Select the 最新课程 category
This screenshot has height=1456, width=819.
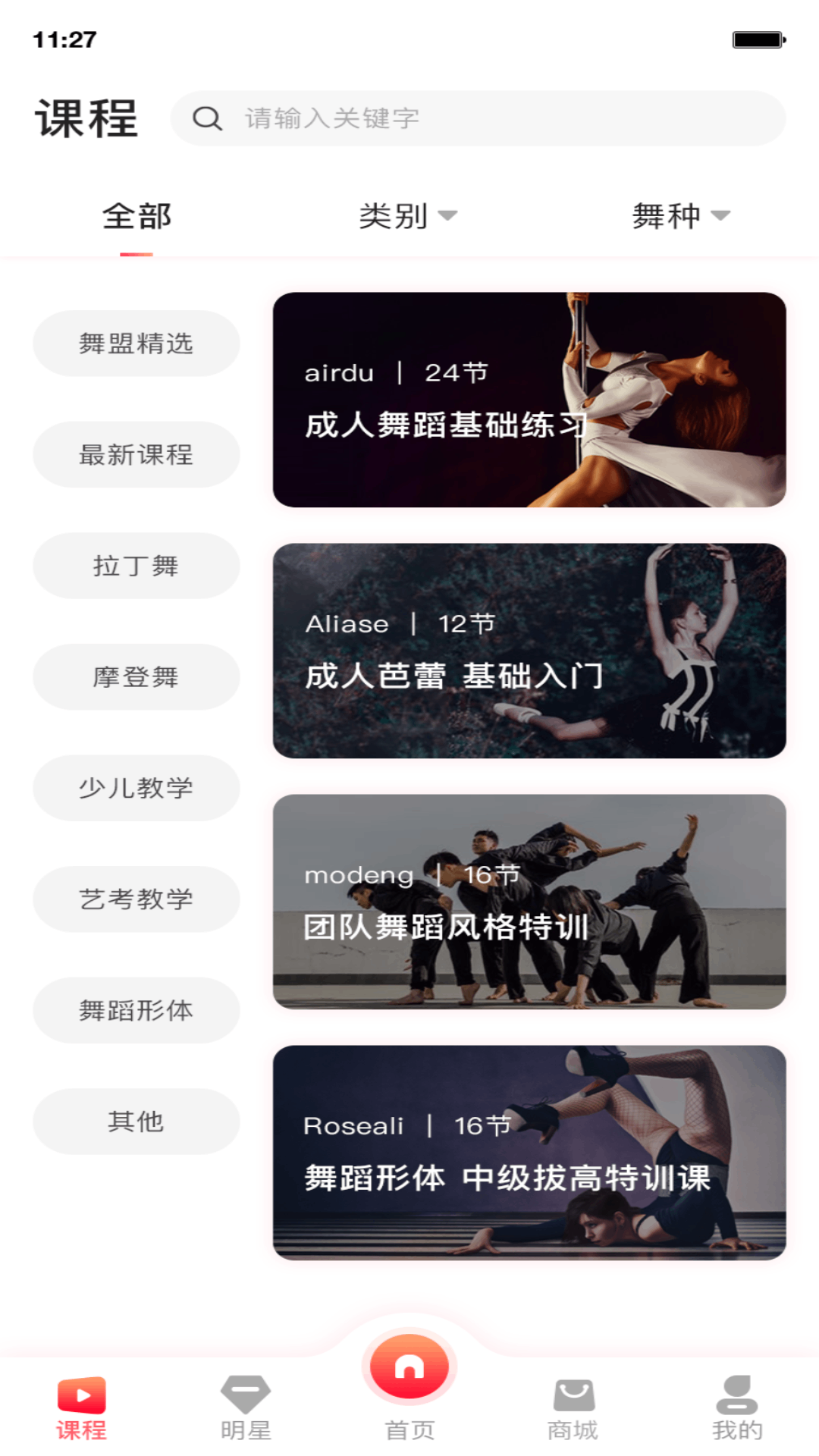click(x=136, y=455)
